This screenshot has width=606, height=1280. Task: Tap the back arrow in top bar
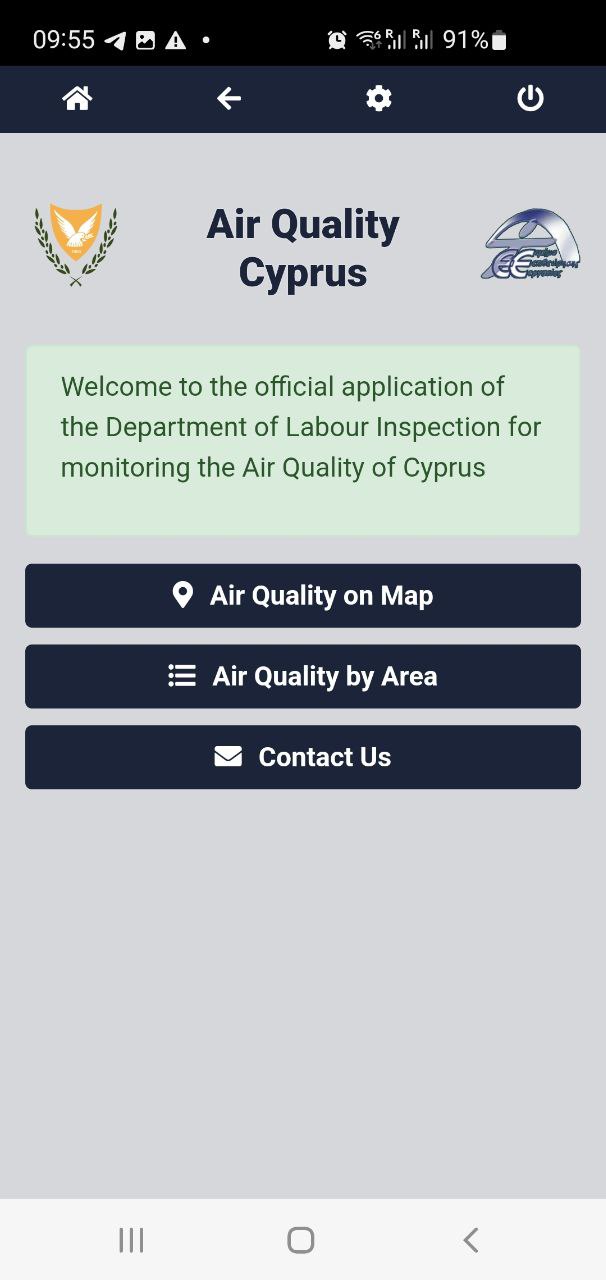229,98
